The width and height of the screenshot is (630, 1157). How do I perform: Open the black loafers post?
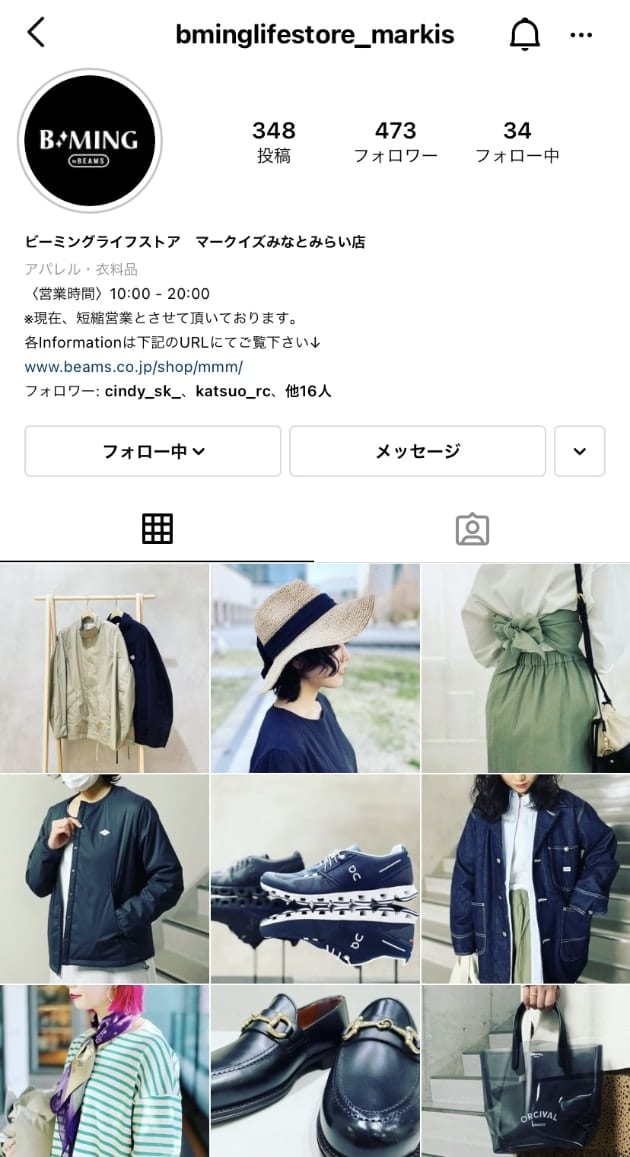315,1072
